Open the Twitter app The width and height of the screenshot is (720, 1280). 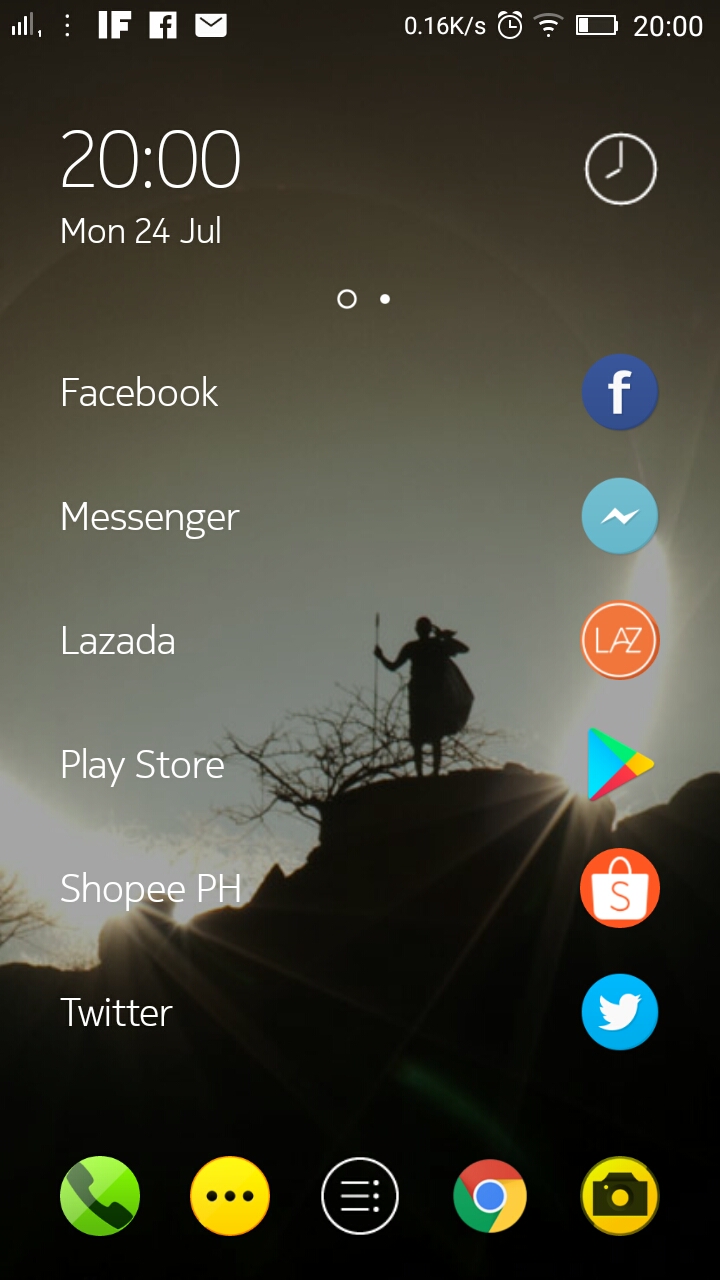(619, 1012)
